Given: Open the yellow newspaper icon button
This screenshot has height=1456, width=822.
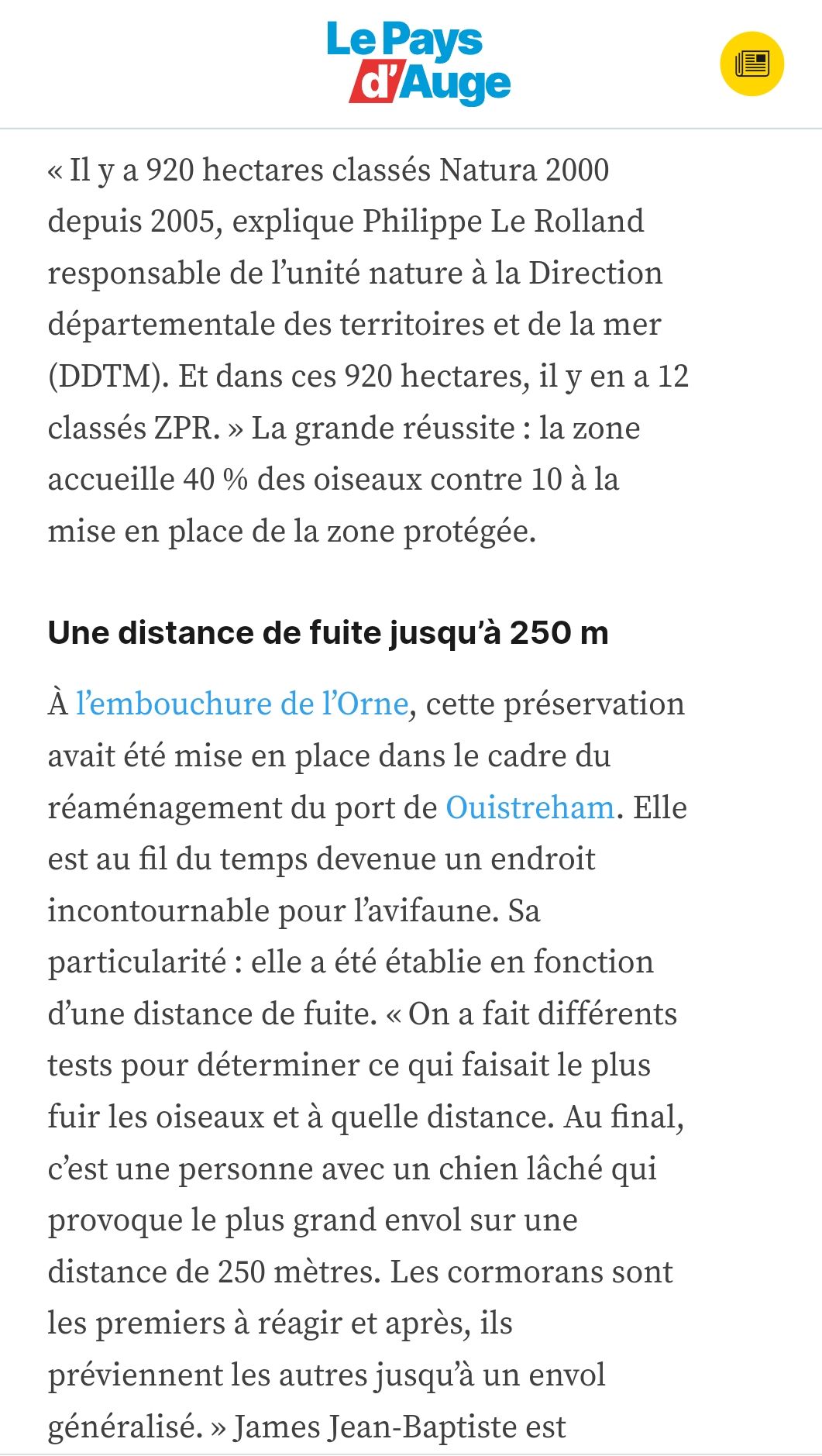Looking at the screenshot, I should [x=751, y=64].
